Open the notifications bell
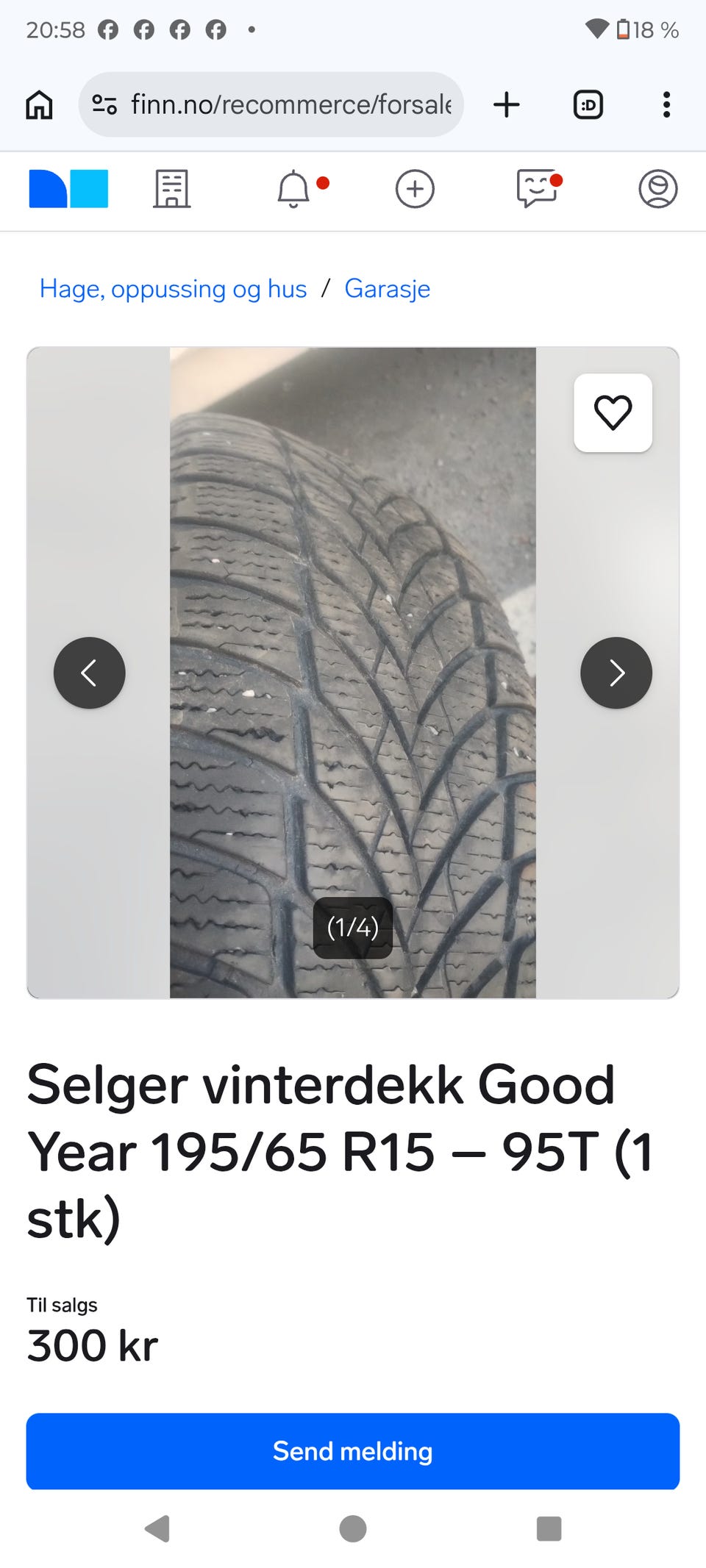The width and height of the screenshot is (706, 1568). point(293,189)
